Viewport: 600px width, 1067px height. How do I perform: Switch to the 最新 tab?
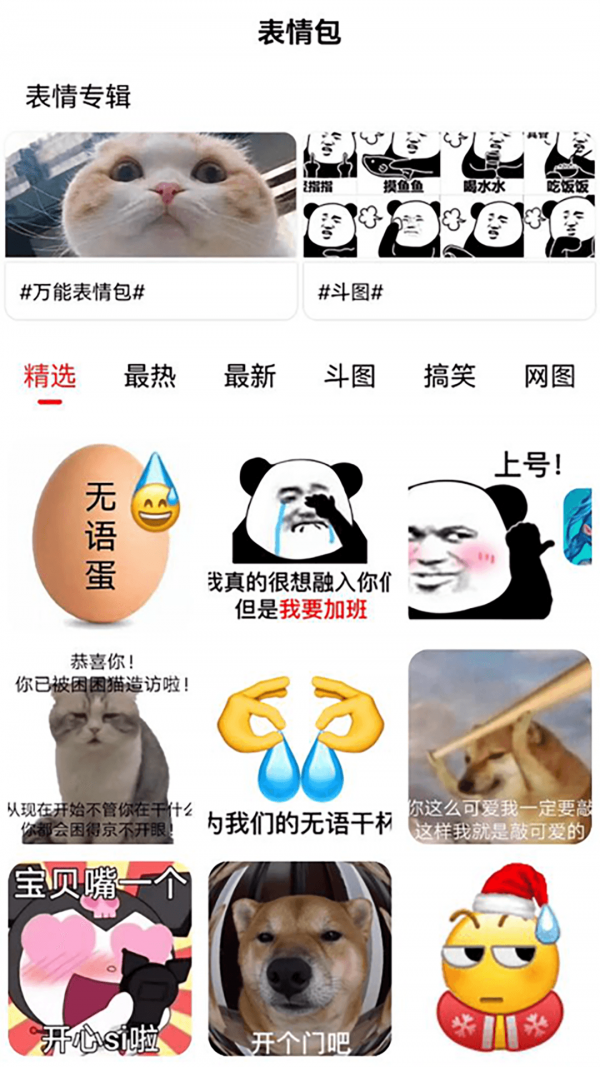(x=250, y=376)
